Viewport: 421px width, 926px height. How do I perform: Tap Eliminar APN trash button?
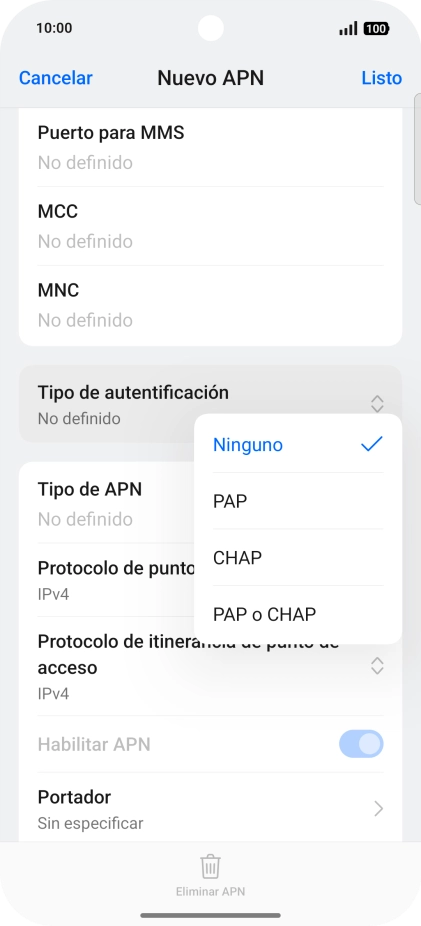pos(210,876)
